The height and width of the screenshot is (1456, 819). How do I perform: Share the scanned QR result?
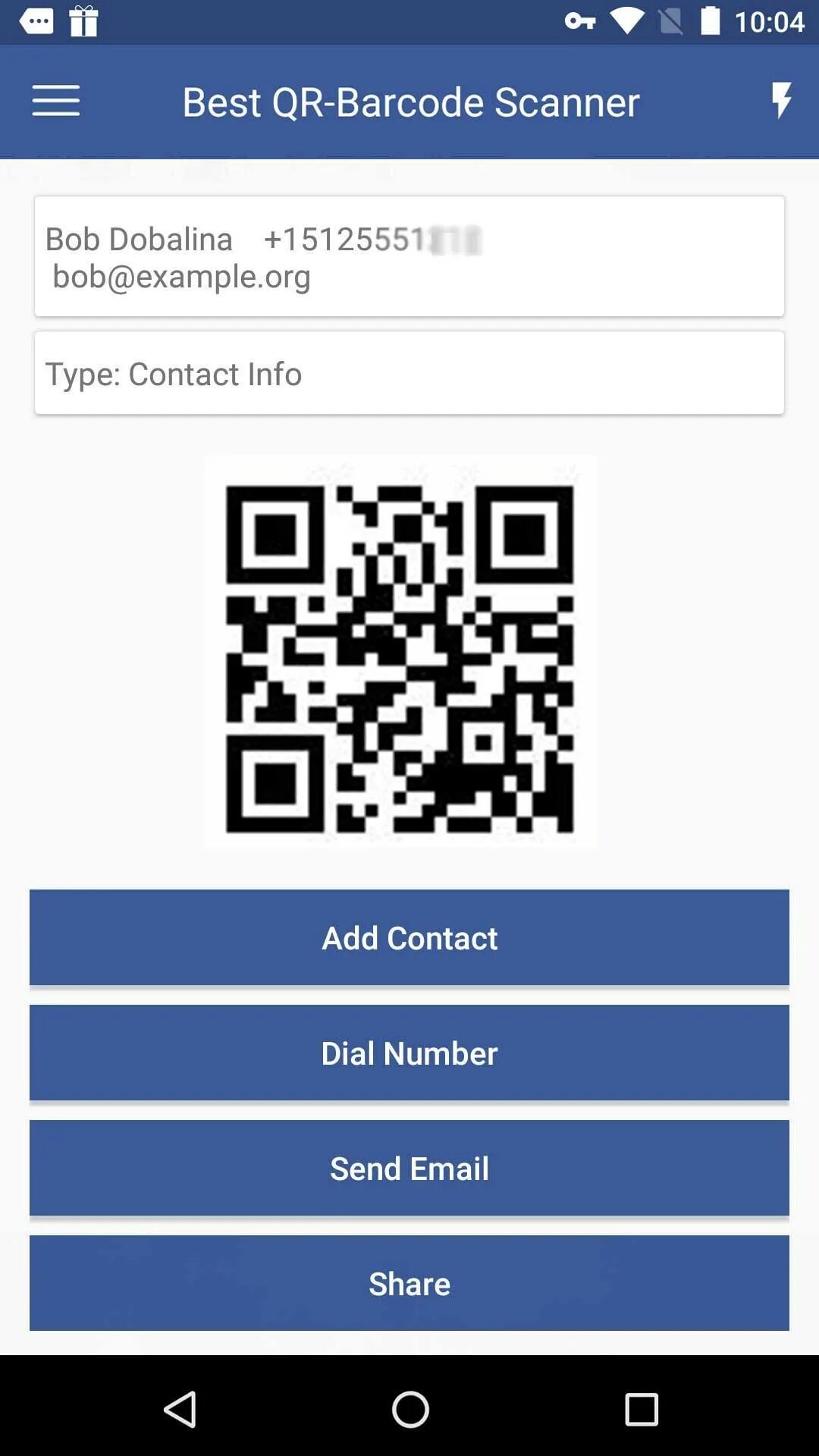409,1283
